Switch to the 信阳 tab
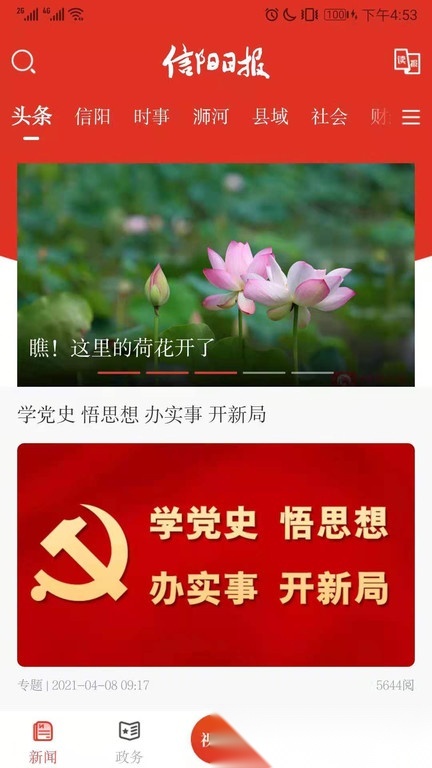This screenshot has height=768, width=432. click(x=93, y=117)
